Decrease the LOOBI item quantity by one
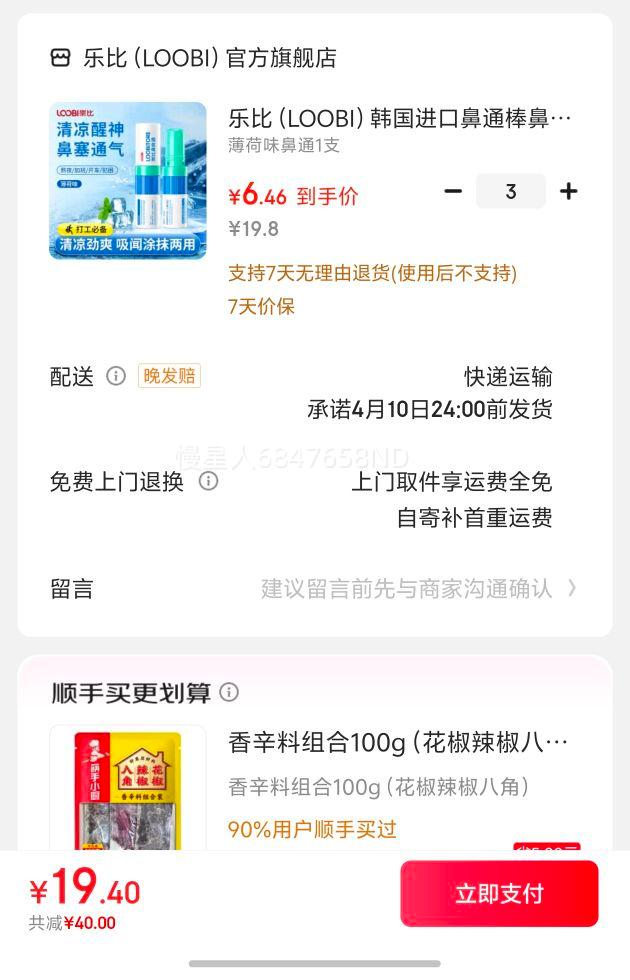The width and height of the screenshot is (630, 980). [453, 191]
